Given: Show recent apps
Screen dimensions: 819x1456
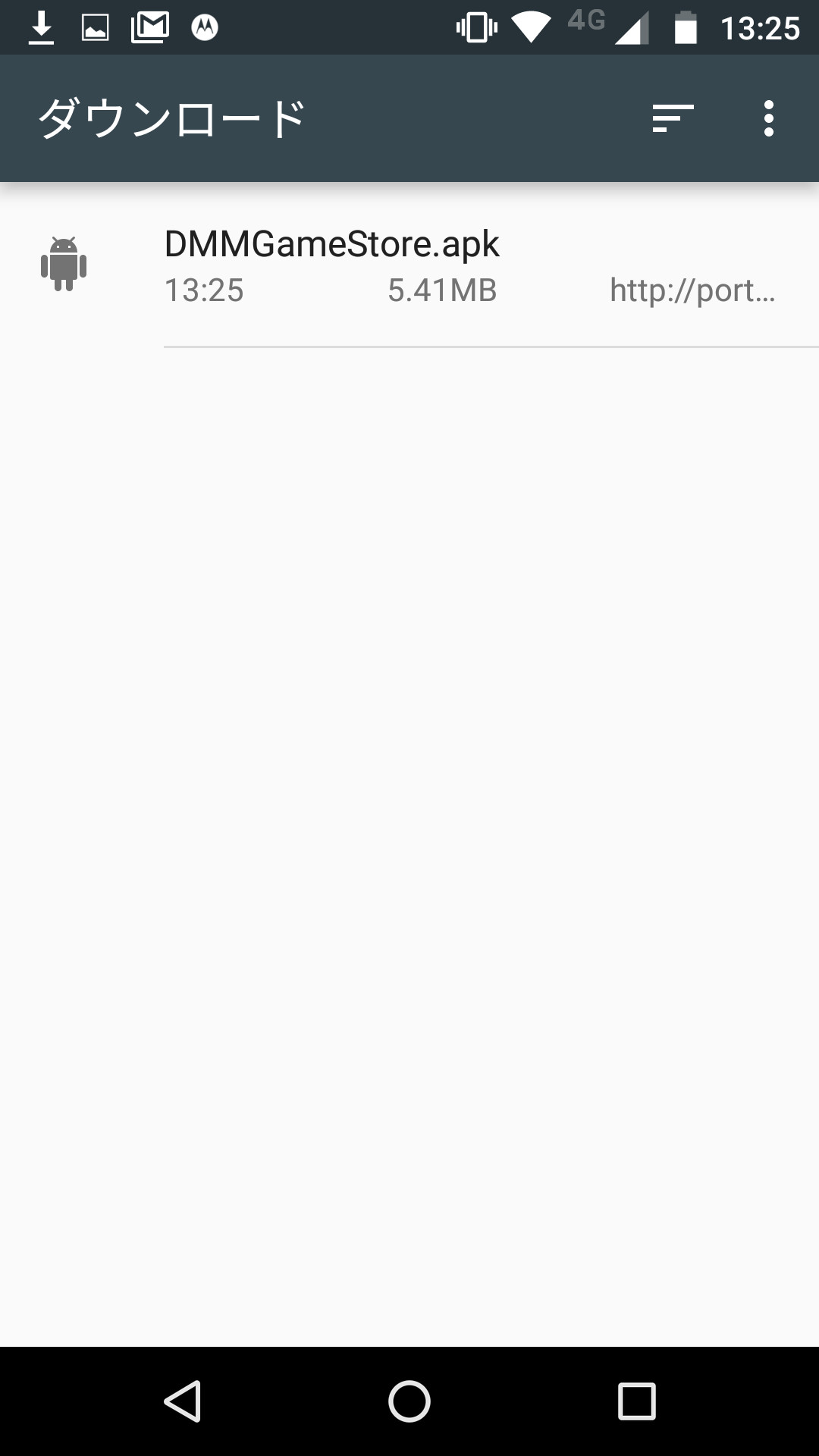Looking at the screenshot, I should pyautogui.click(x=636, y=1401).
